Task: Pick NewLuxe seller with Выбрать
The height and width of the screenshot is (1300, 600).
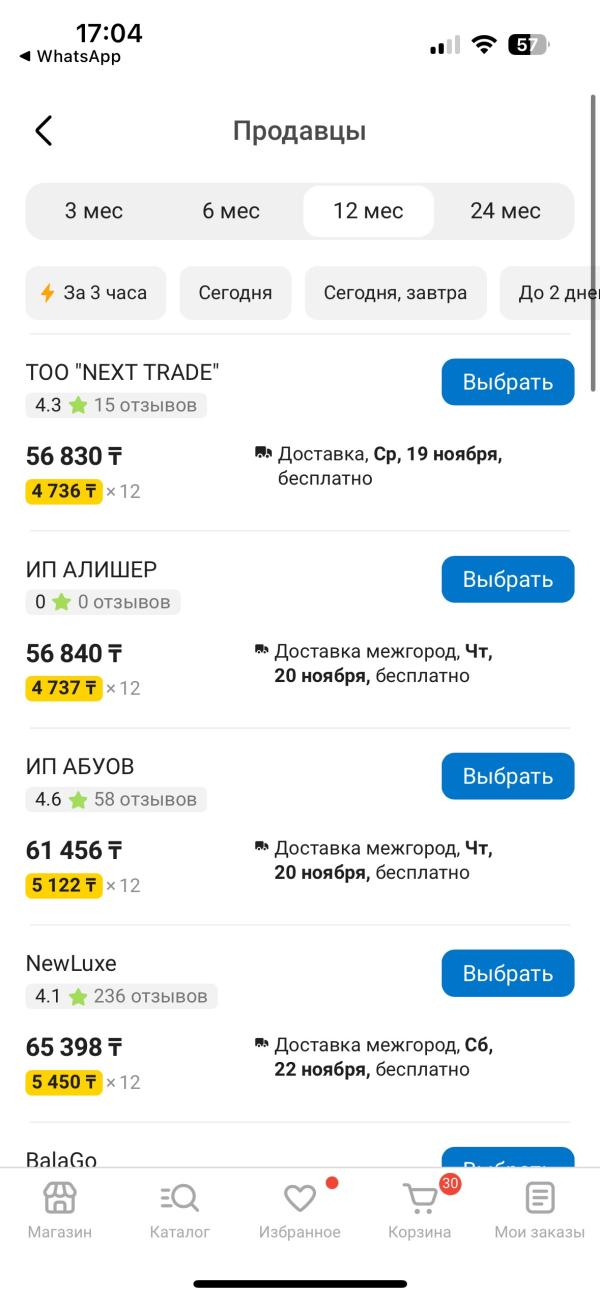Action: (x=508, y=973)
